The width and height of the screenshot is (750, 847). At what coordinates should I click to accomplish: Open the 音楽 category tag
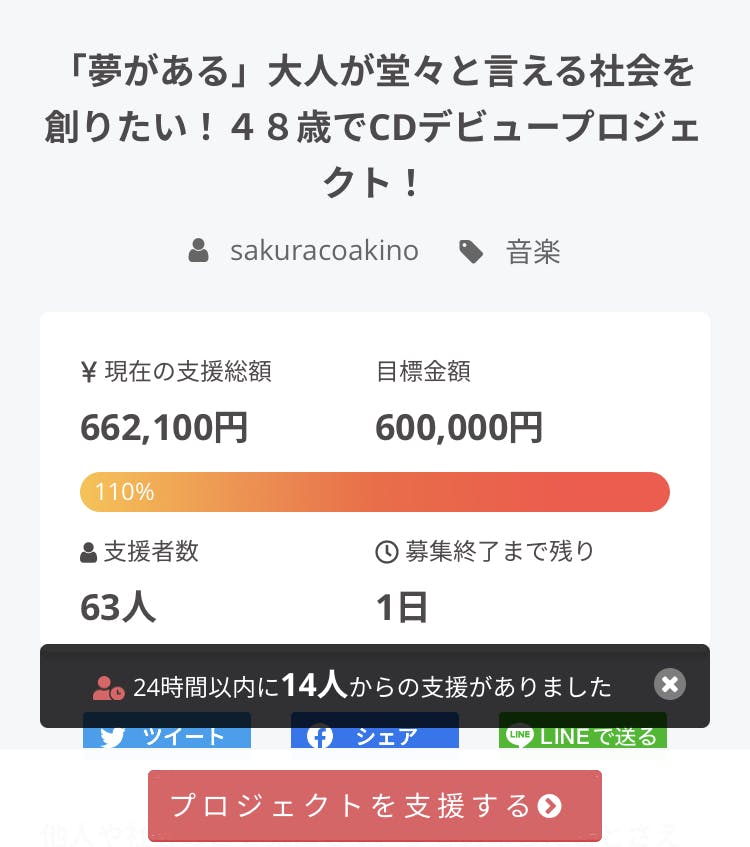coord(532,252)
